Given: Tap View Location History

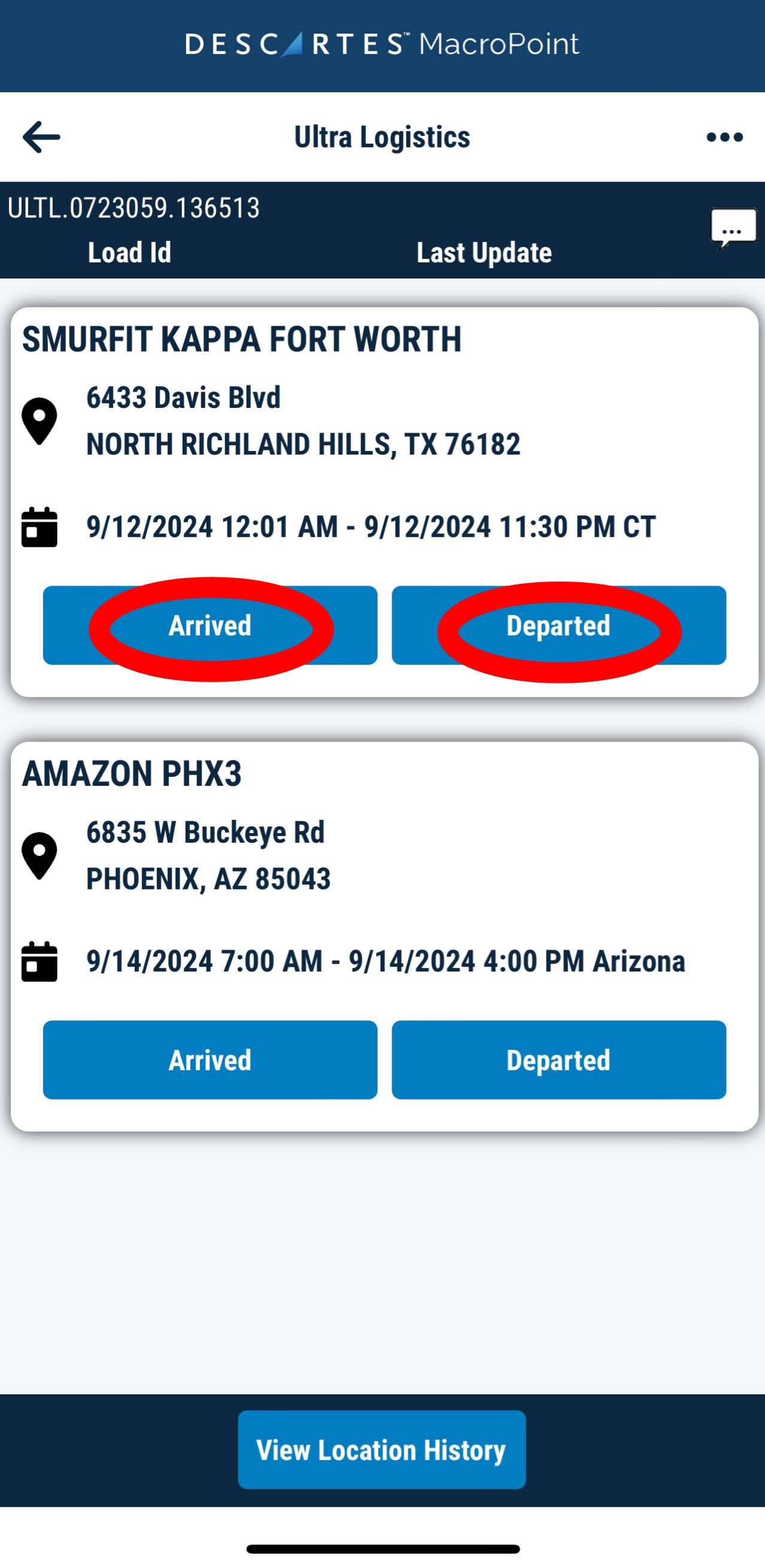Looking at the screenshot, I should point(381,1449).
